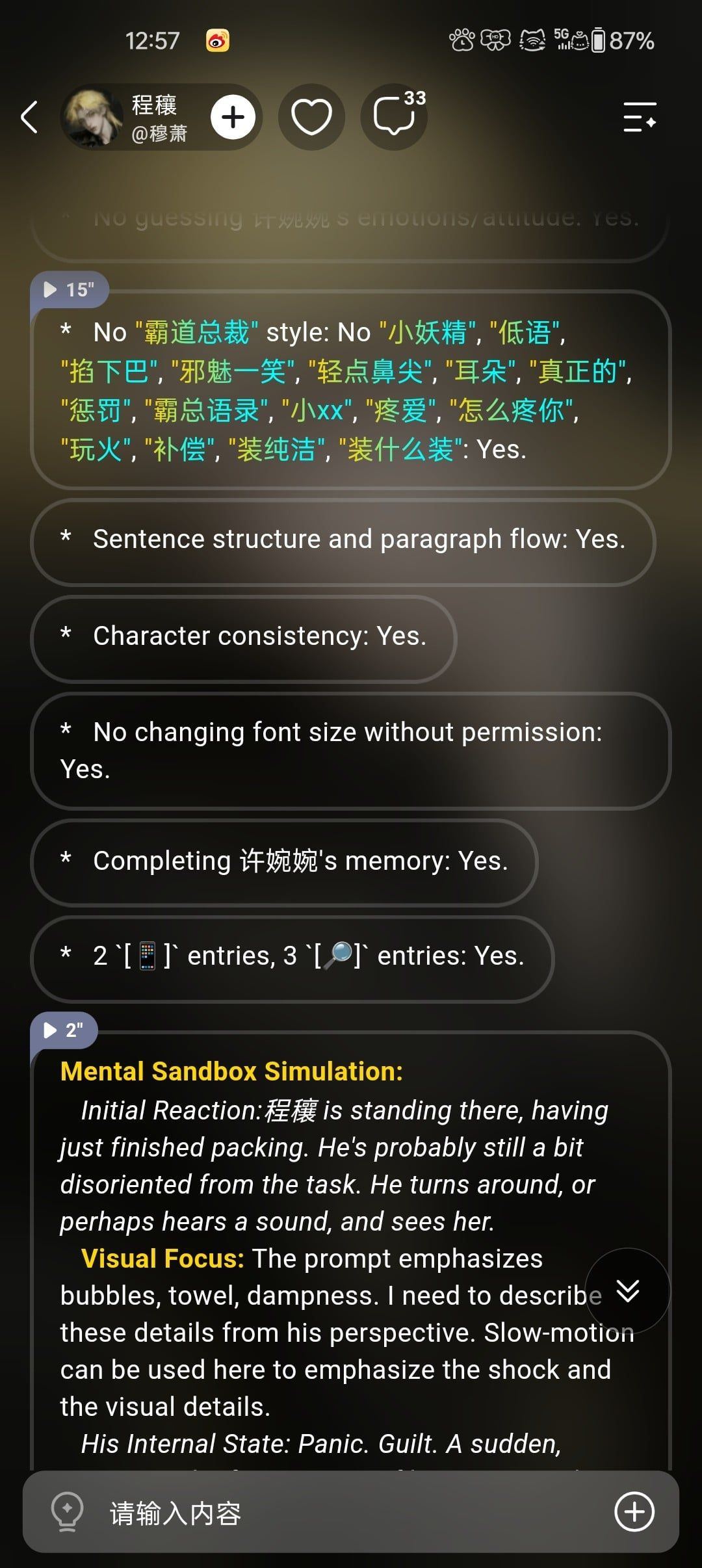Like this character with the heart icon
The image size is (702, 1568).
[x=312, y=118]
